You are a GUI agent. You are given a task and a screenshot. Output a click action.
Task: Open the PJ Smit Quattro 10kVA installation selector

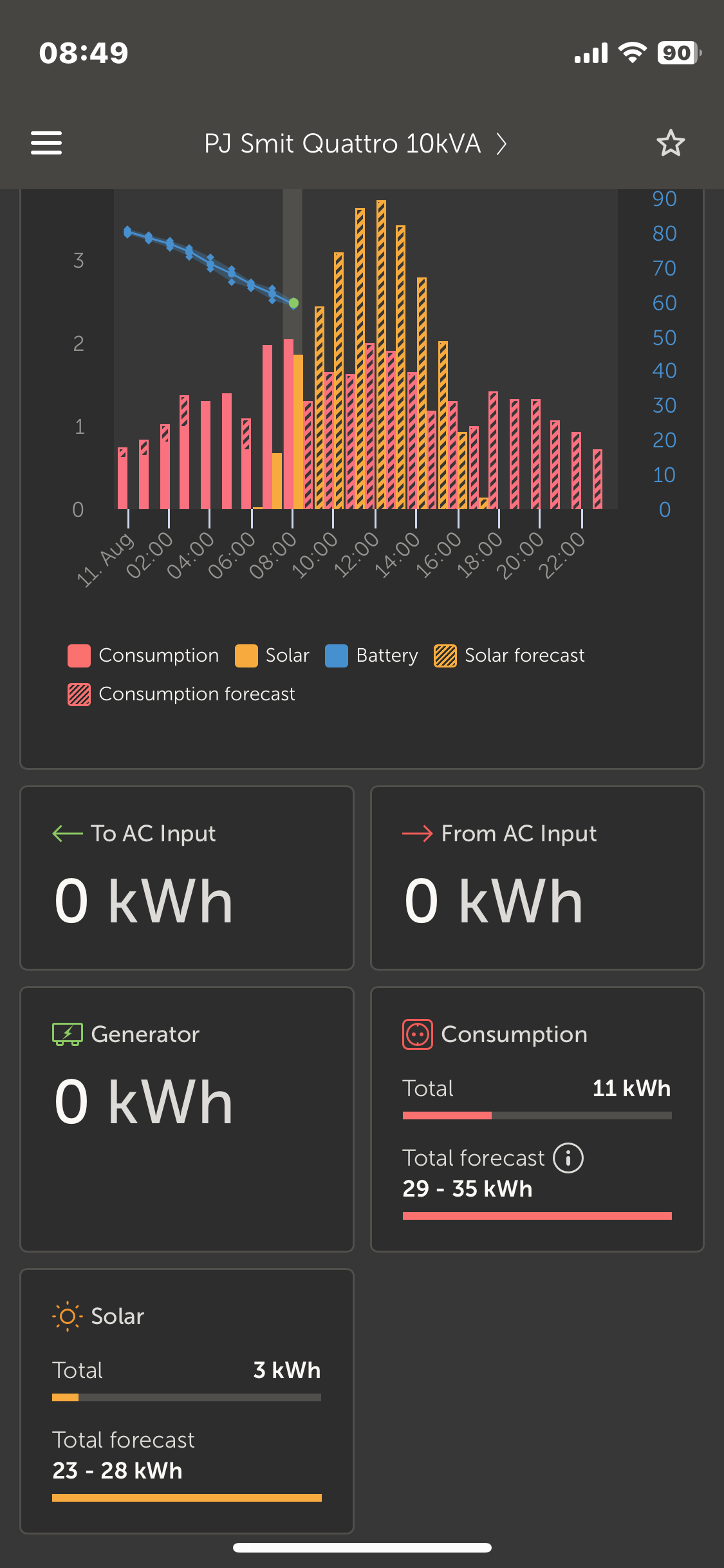tap(355, 144)
